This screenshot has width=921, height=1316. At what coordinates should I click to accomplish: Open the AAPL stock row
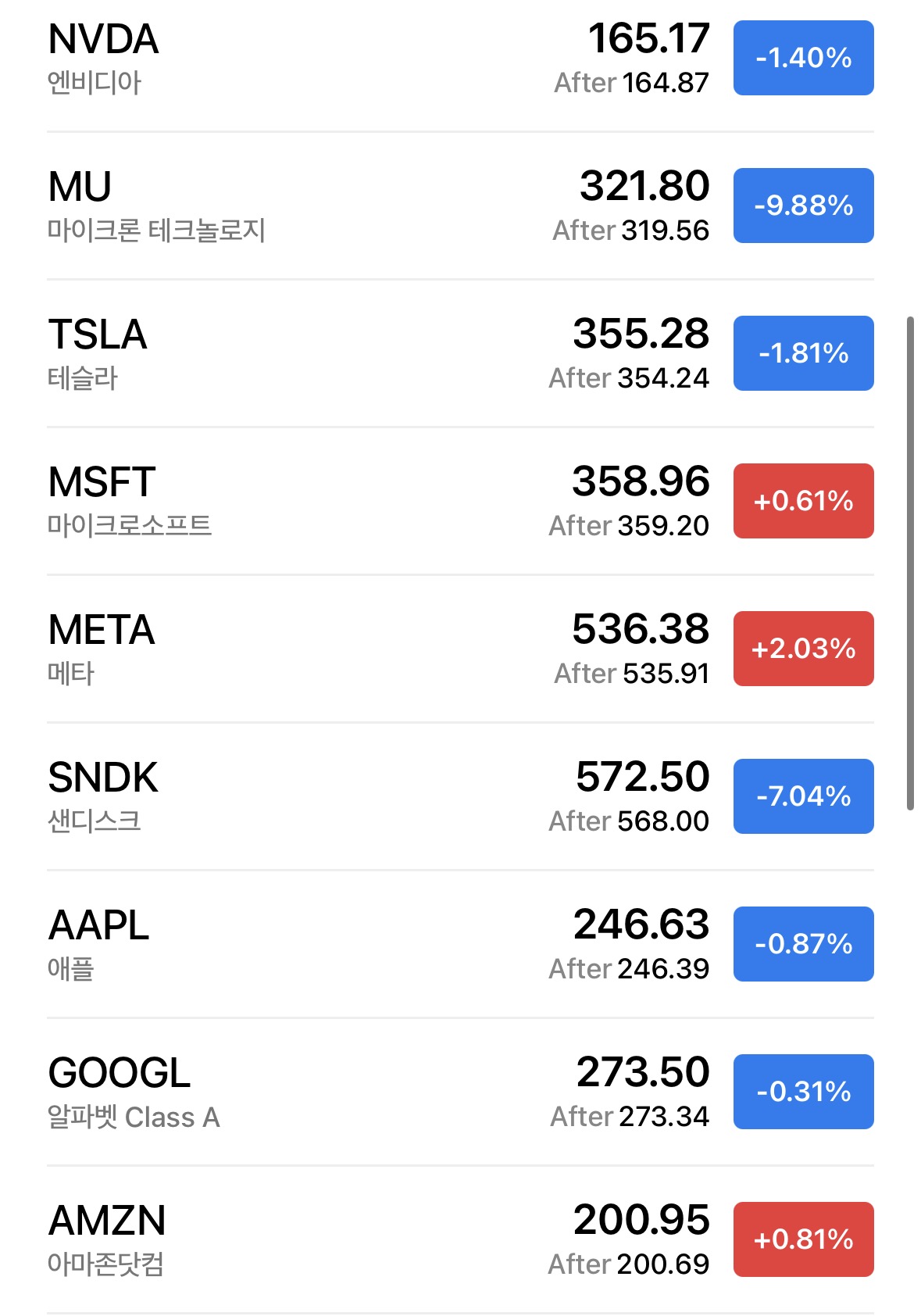(x=98, y=945)
